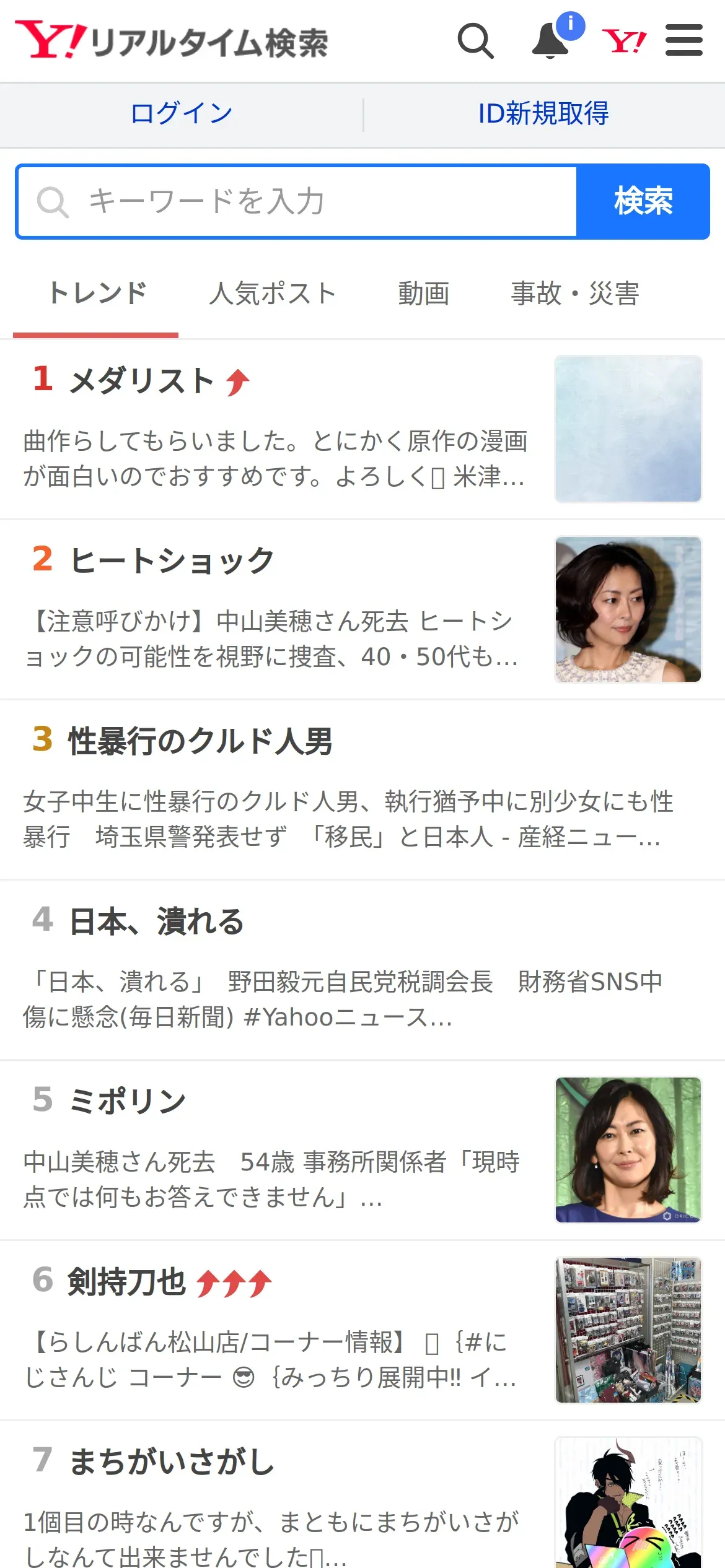Image resolution: width=725 pixels, height=1568 pixels.
Task: Tap the blue 検索 button
Action: click(643, 201)
